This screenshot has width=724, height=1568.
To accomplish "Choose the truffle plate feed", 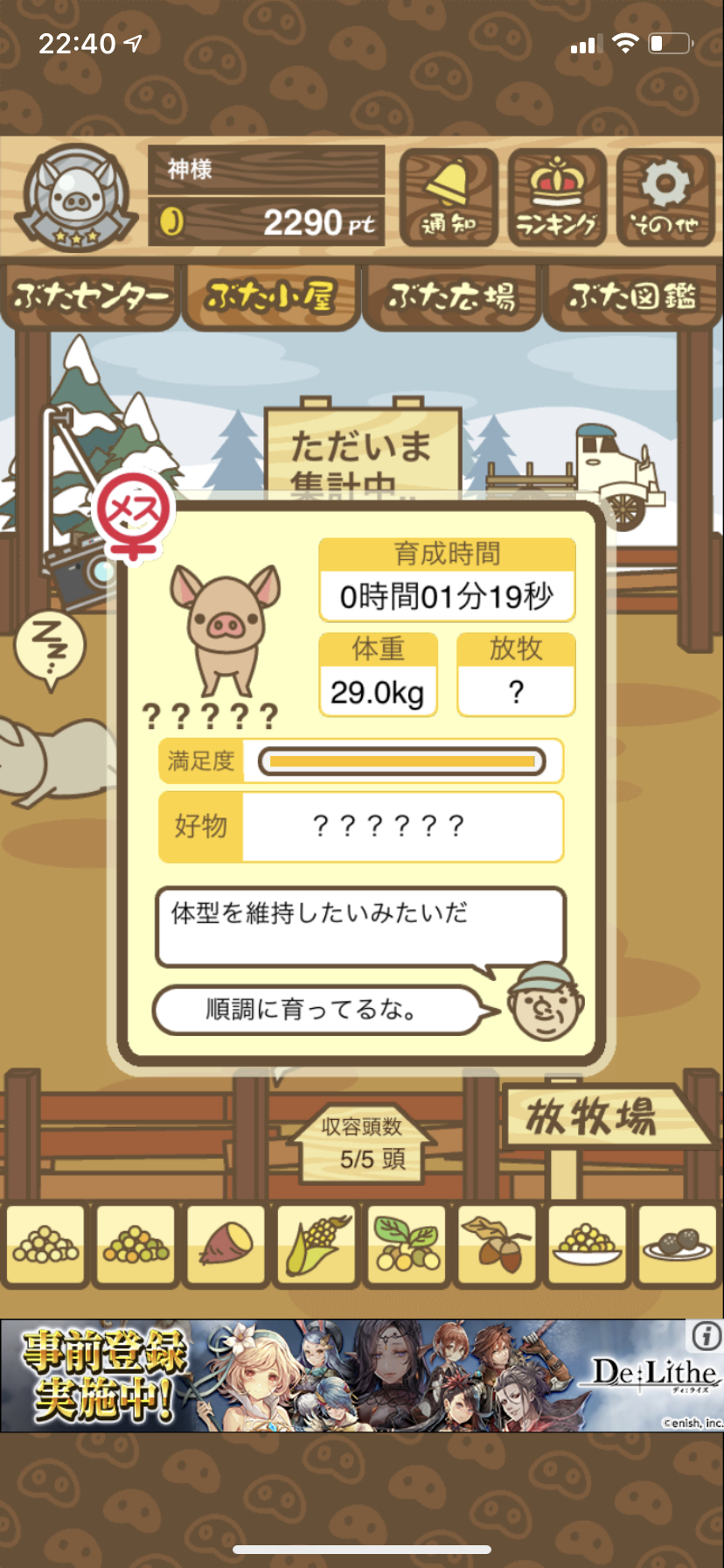I will pos(677,1243).
